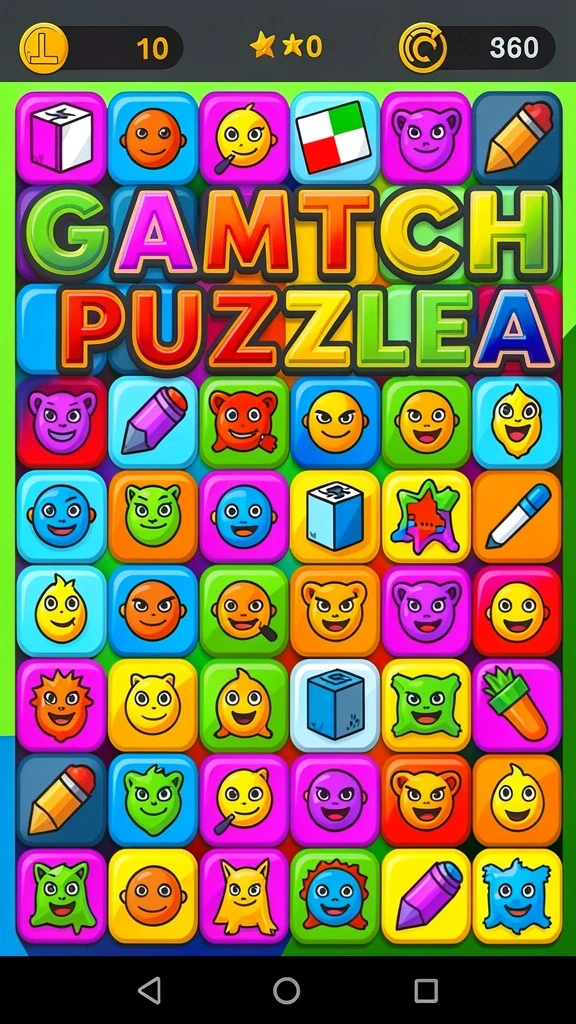The height and width of the screenshot is (1024, 576).
Task: Open recent apps from the navigation bar
Action: (x=426, y=990)
